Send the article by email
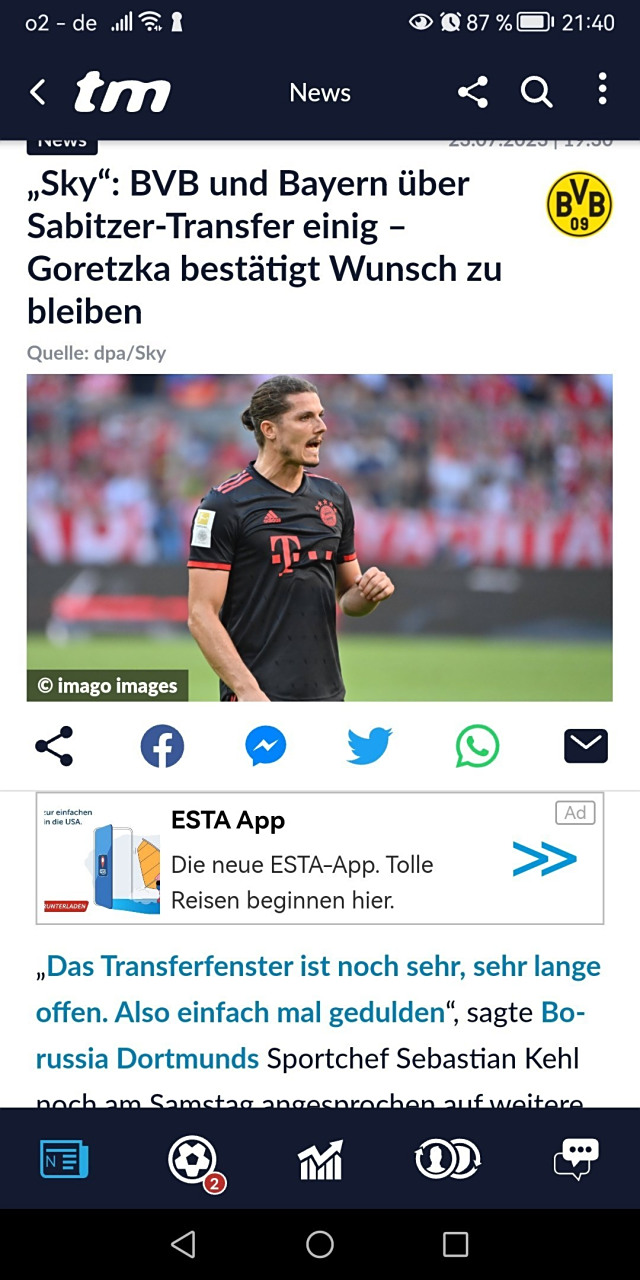The image size is (640, 1280). 585,746
